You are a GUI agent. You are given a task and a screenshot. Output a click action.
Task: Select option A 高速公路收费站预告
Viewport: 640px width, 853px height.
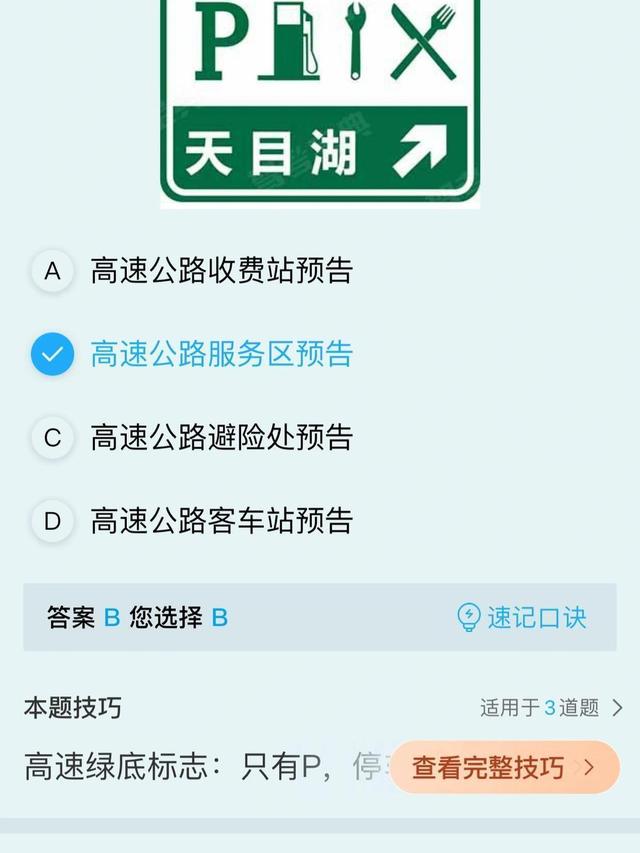(x=221, y=271)
